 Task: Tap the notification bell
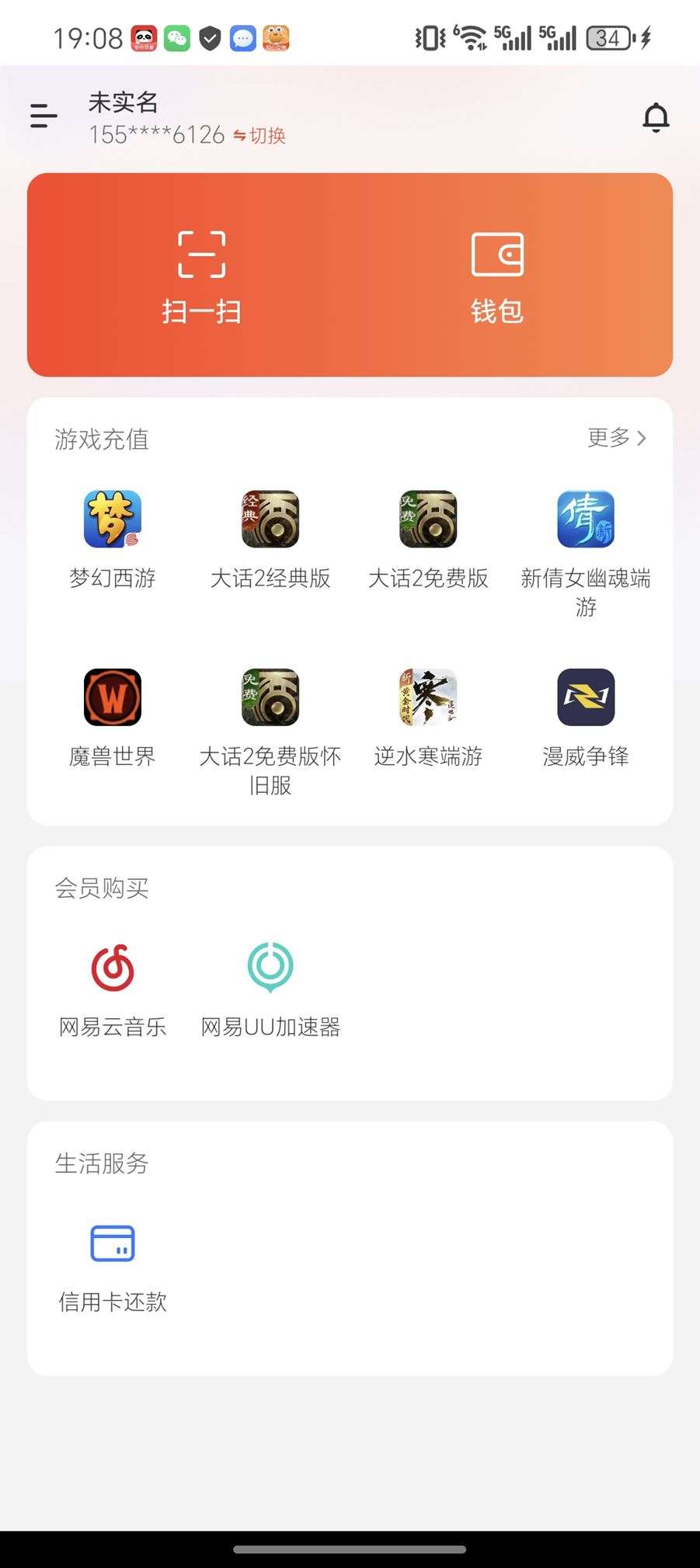click(x=656, y=116)
